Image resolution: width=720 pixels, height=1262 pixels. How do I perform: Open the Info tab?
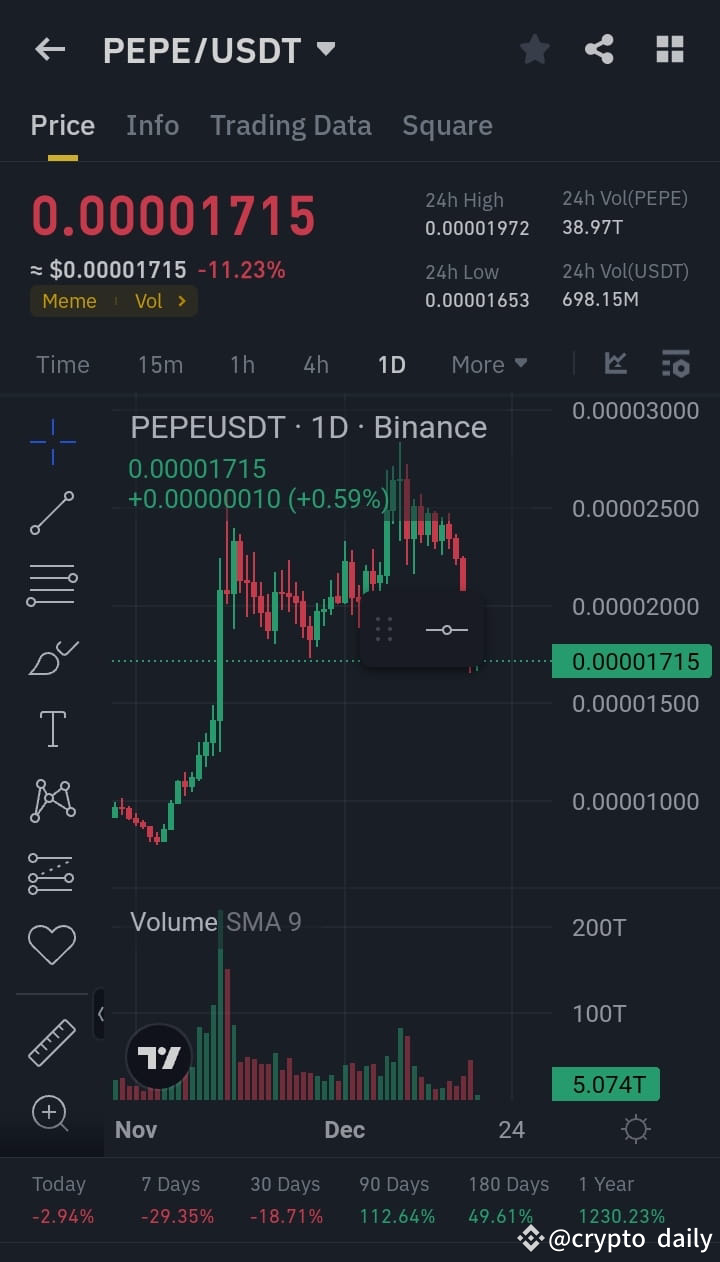click(152, 125)
